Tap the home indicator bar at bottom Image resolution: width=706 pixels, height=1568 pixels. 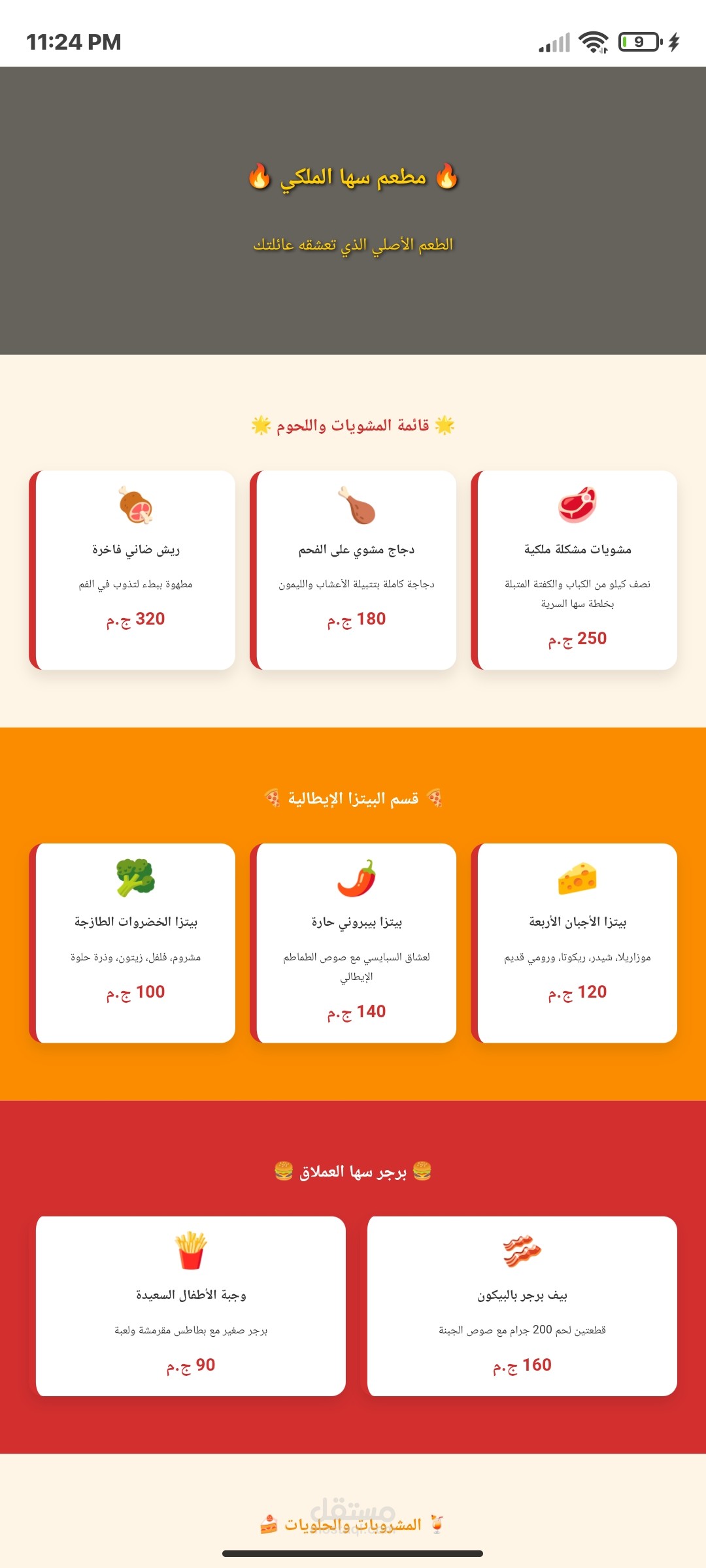click(353, 1553)
